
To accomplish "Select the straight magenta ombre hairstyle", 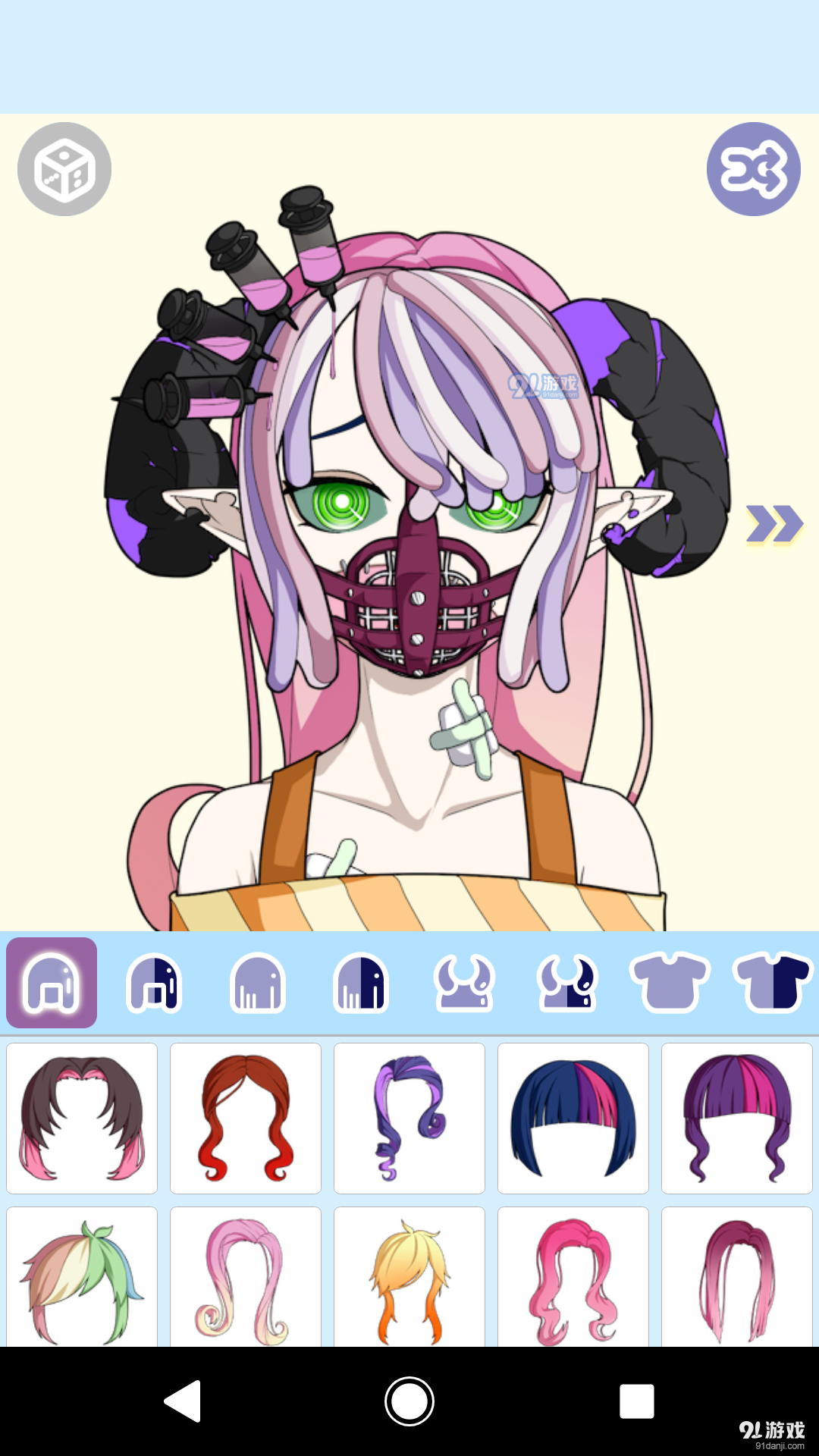I will coord(737,1278).
